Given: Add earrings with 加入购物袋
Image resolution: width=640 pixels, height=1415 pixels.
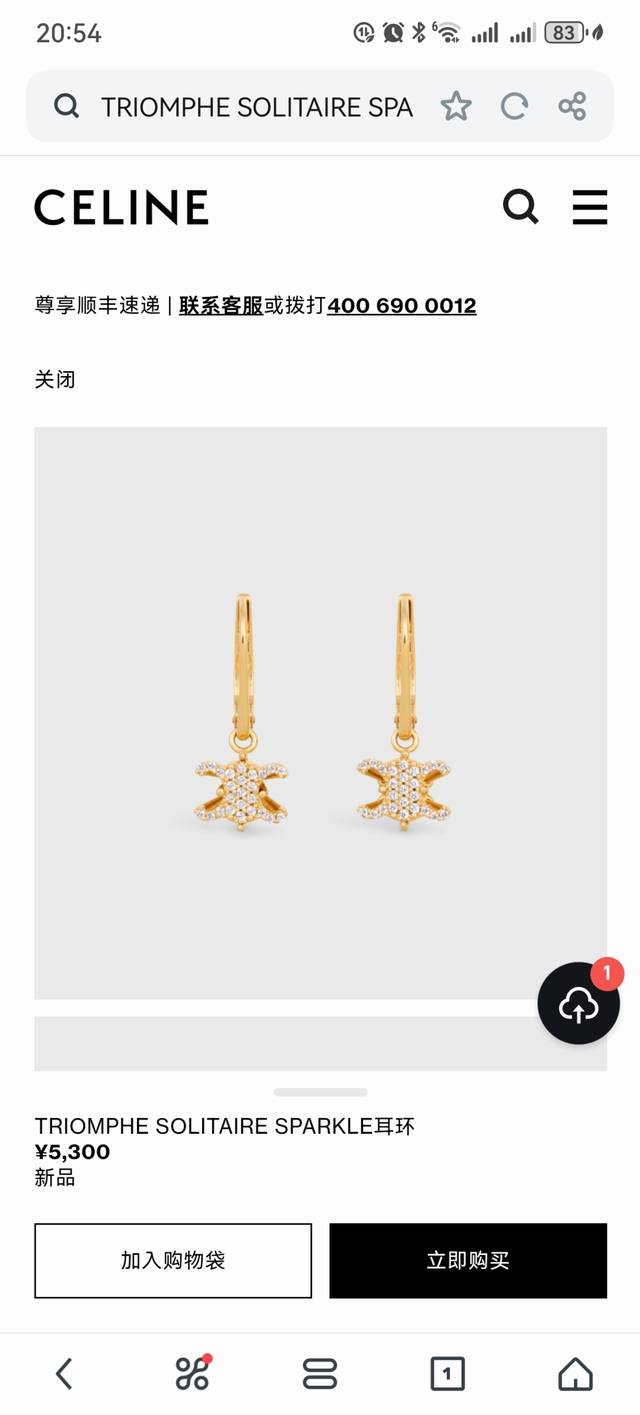Looking at the screenshot, I should pyautogui.click(x=173, y=1260).
